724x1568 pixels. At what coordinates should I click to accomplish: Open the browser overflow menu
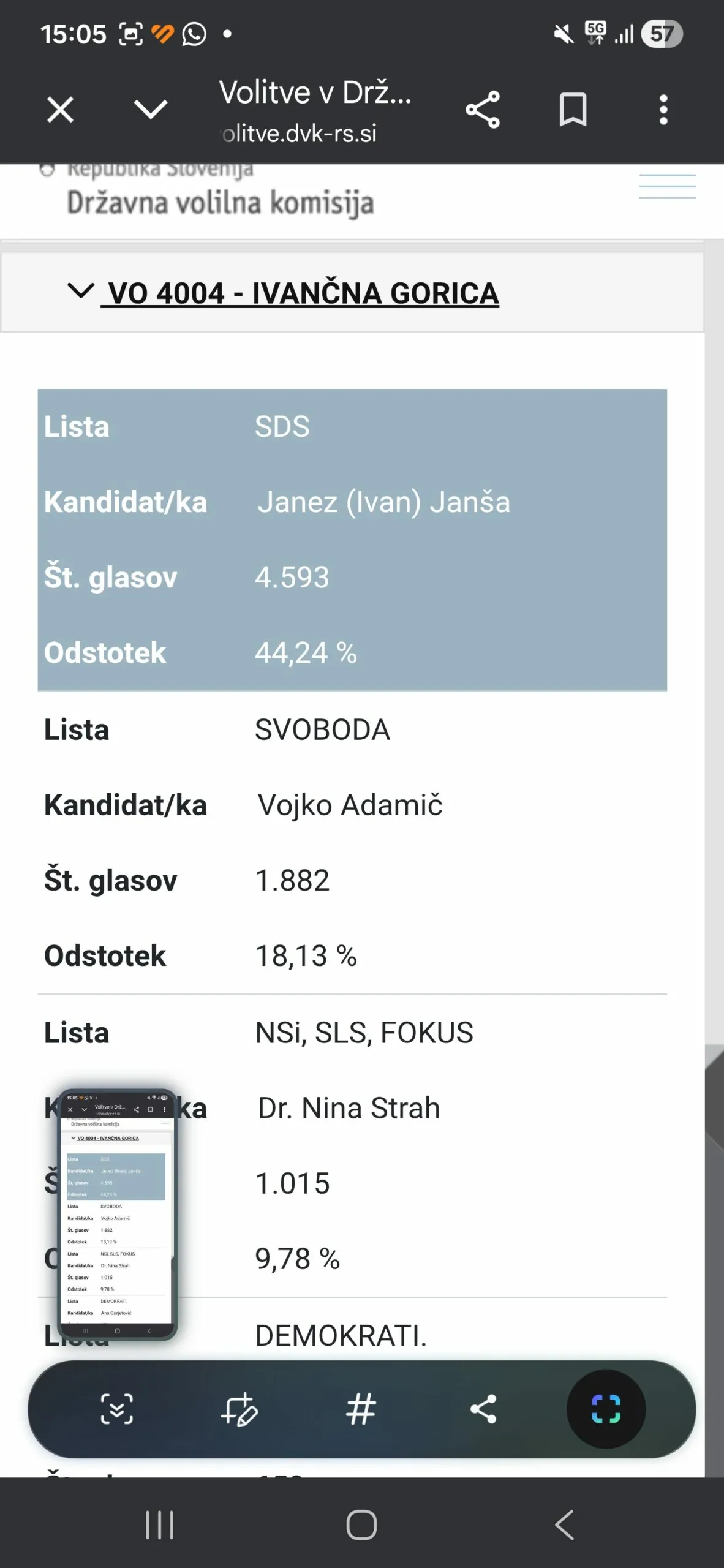coord(663,110)
